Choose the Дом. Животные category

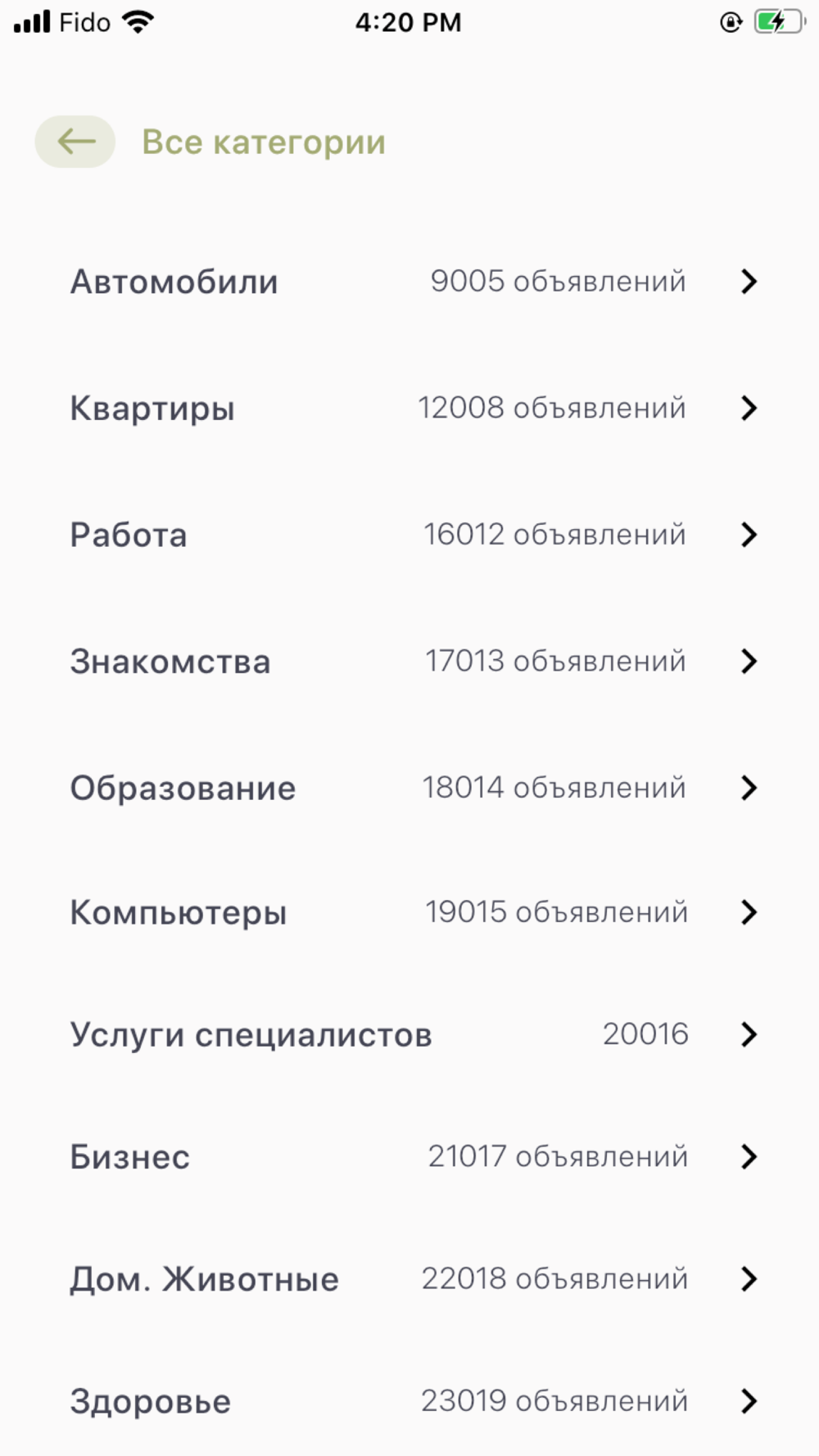(409, 1278)
